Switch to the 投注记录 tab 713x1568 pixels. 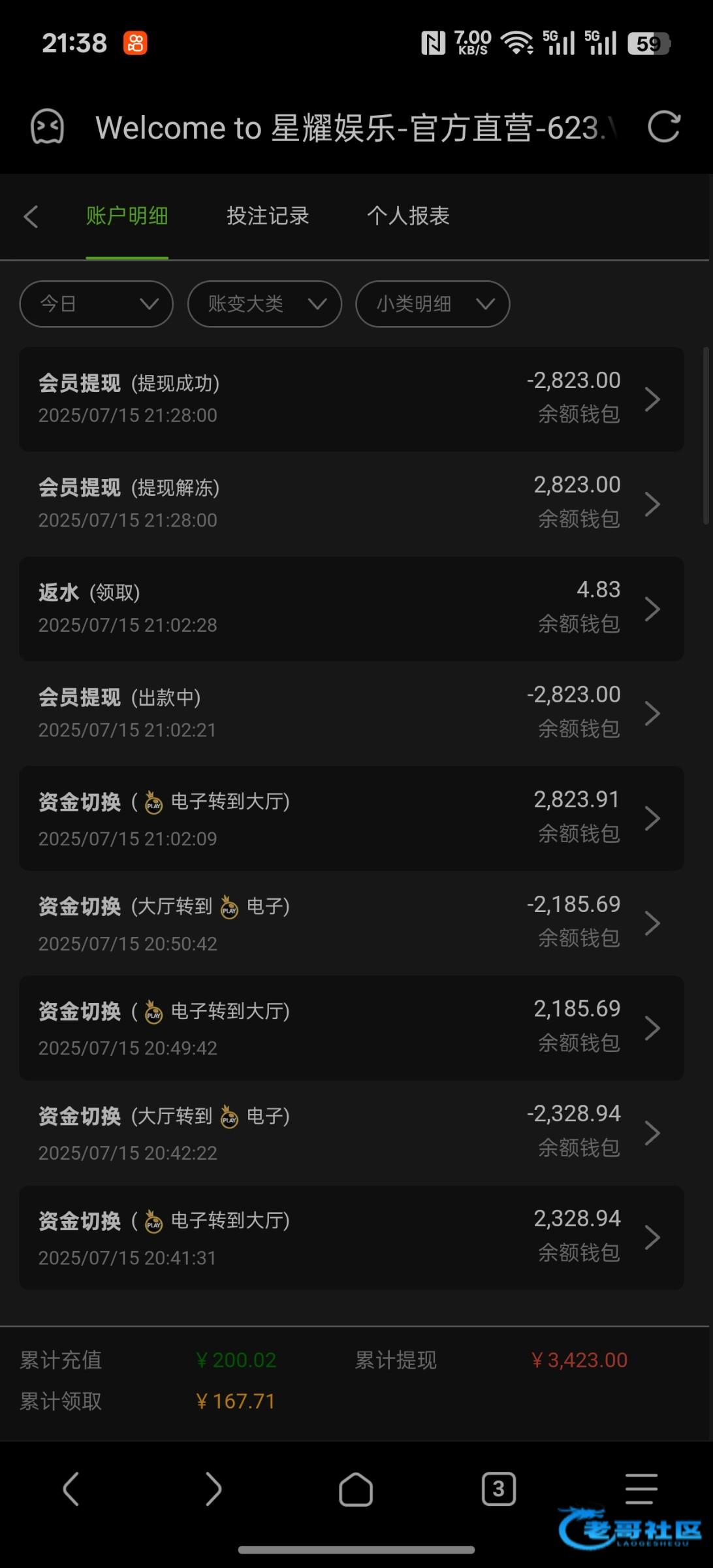tap(268, 216)
